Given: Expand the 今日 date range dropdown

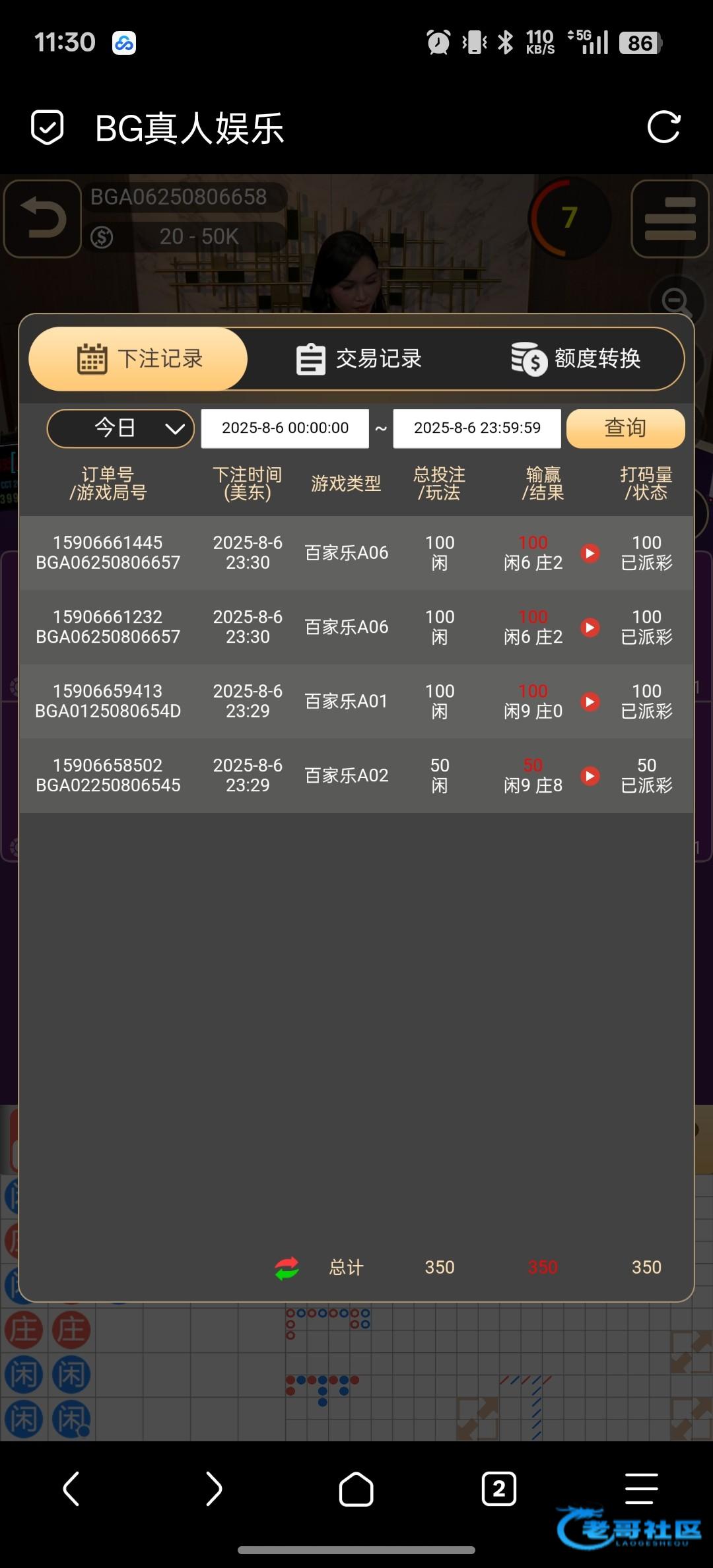Looking at the screenshot, I should [x=121, y=428].
